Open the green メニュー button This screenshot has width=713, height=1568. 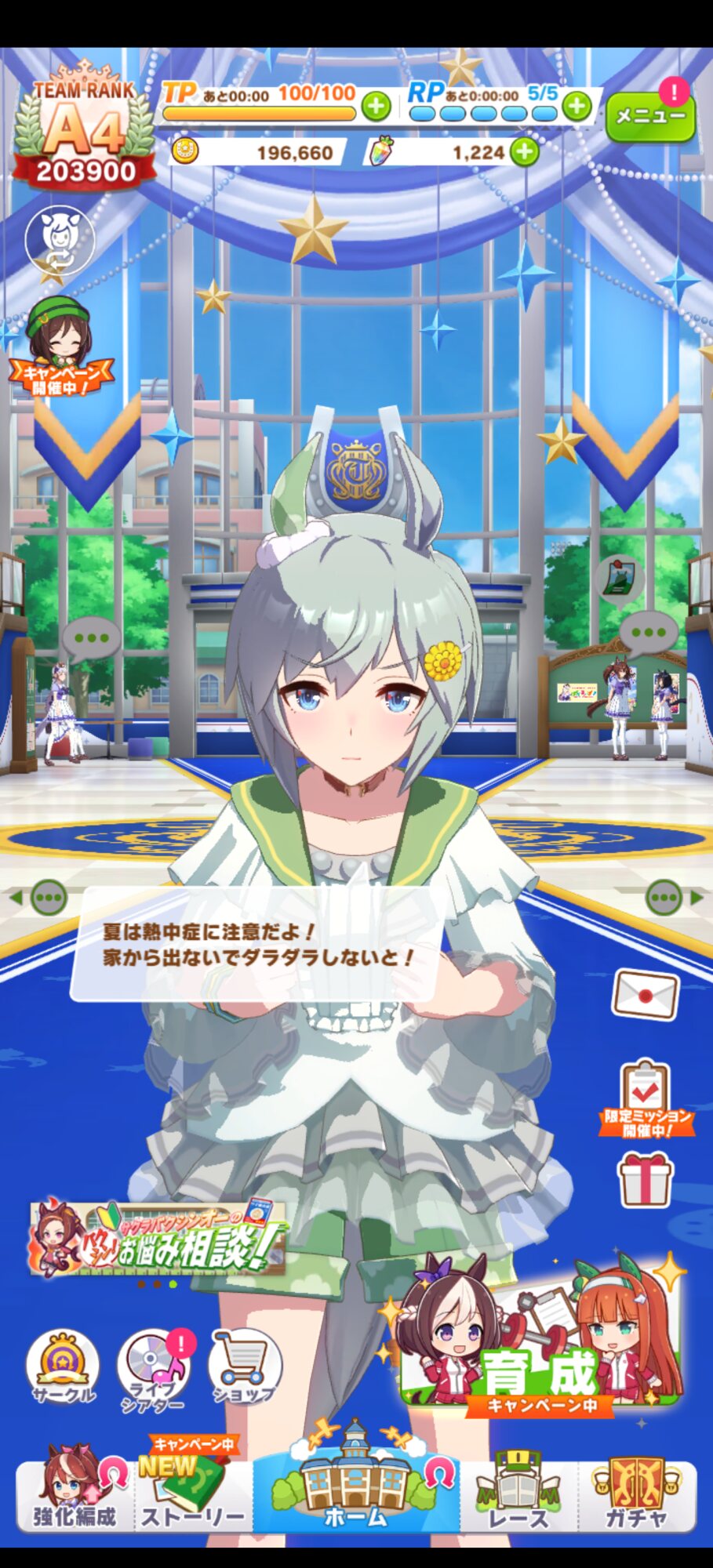(x=650, y=116)
